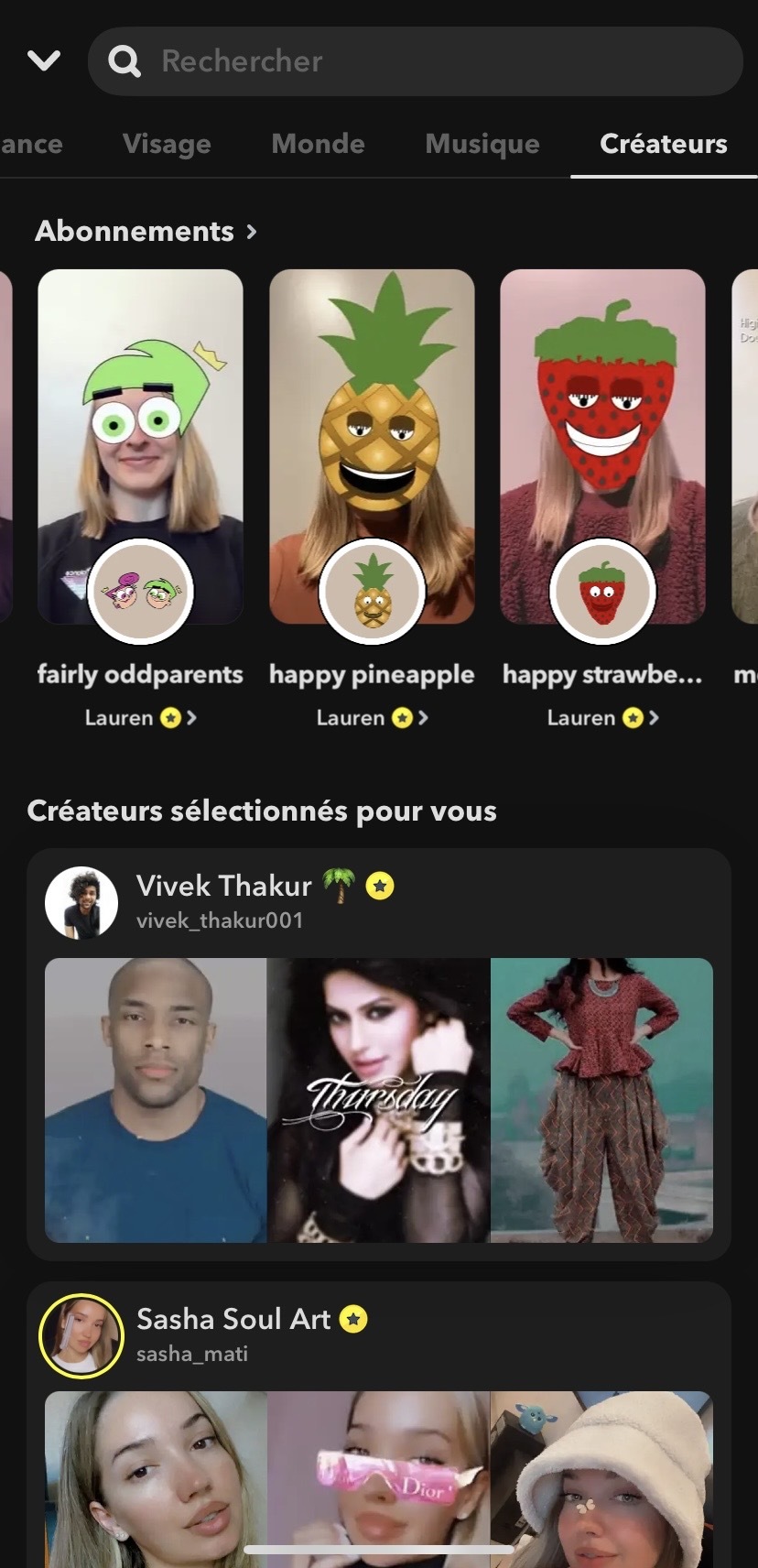This screenshot has width=758, height=1568.
Task: Open Vivek Thakur's red outfit lens preview
Action: (x=601, y=1100)
